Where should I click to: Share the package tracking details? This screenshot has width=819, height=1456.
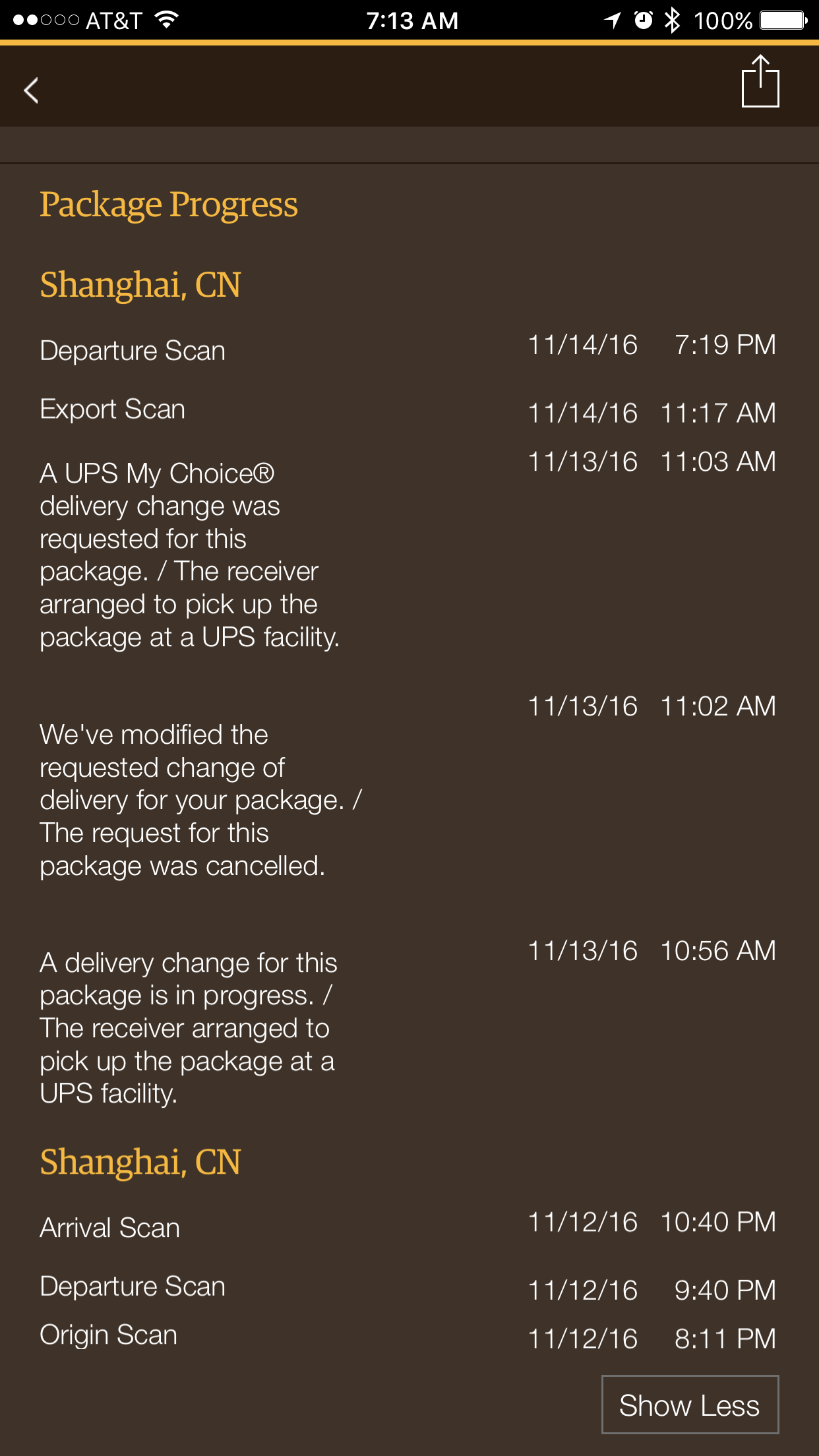[760, 82]
